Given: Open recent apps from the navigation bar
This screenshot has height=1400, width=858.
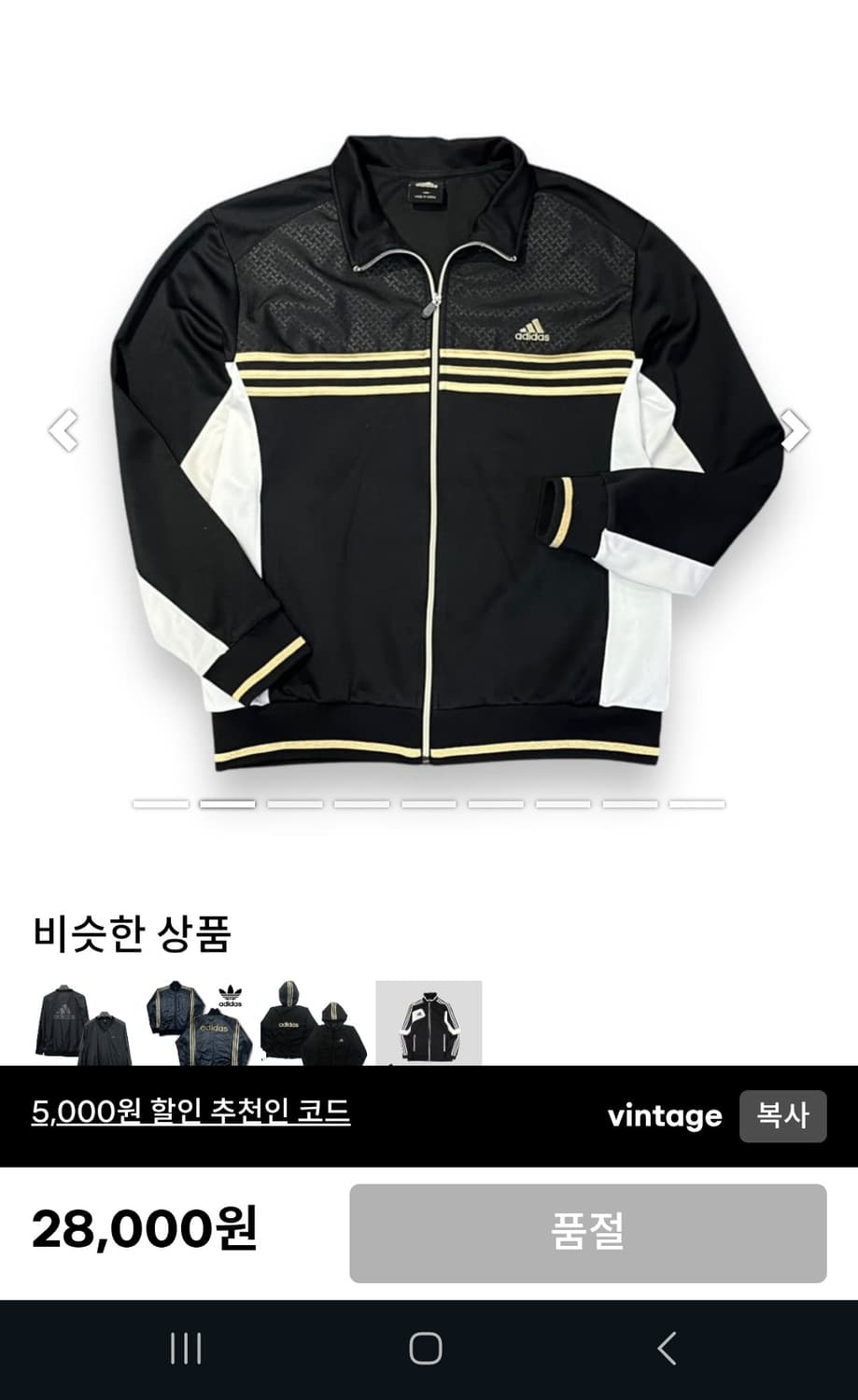Looking at the screenshot, I should point(186,1347).
